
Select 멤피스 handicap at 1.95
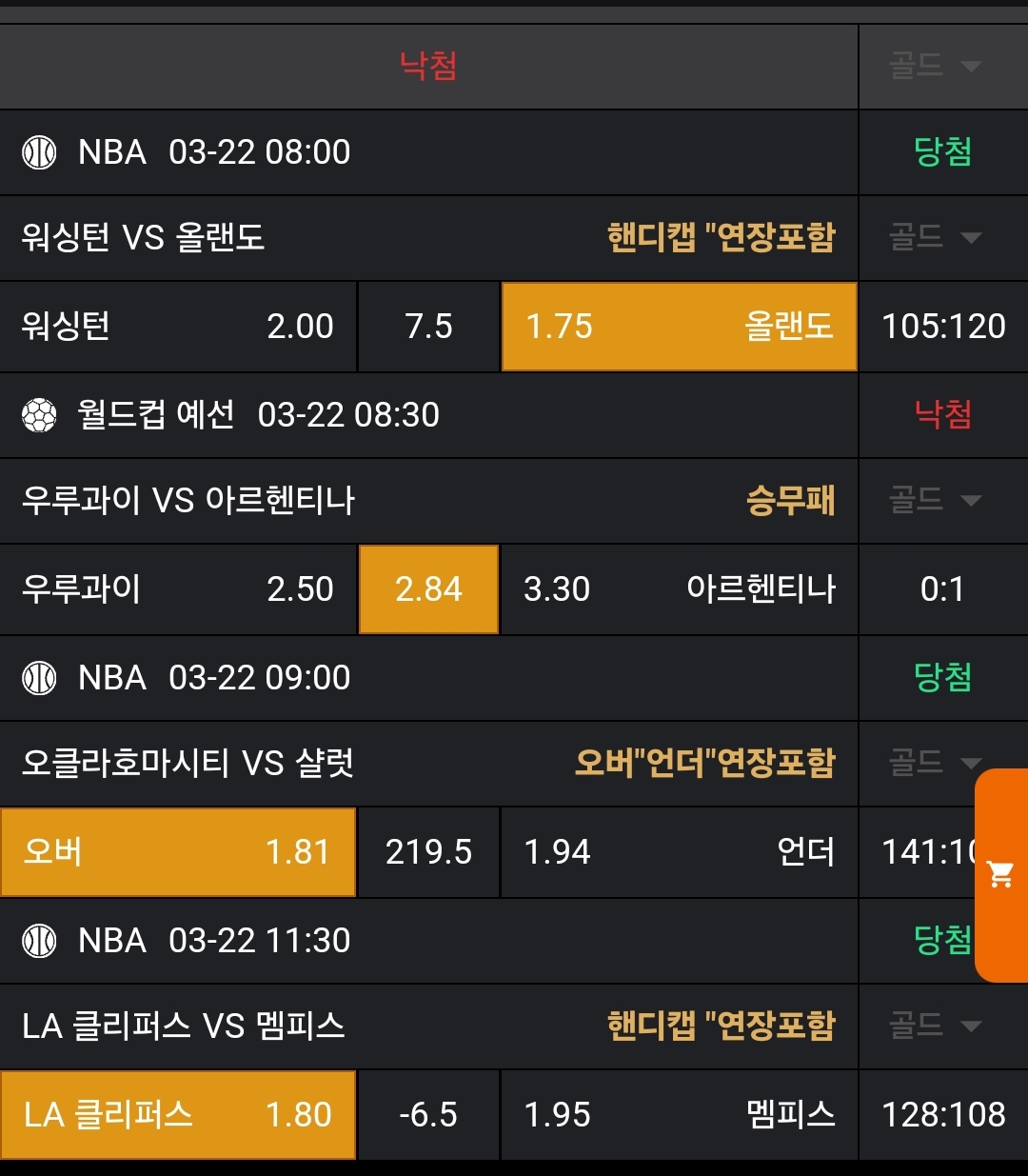pyautogui.click(x=679, y=1115)
